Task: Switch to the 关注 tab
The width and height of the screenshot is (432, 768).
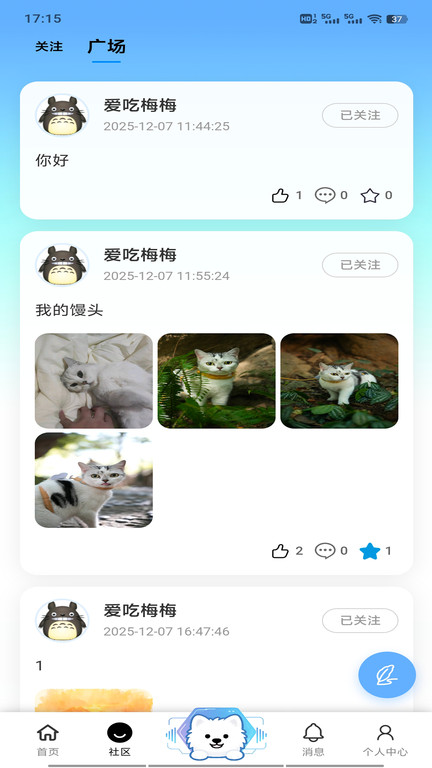Action: click(x=49, y=47)
